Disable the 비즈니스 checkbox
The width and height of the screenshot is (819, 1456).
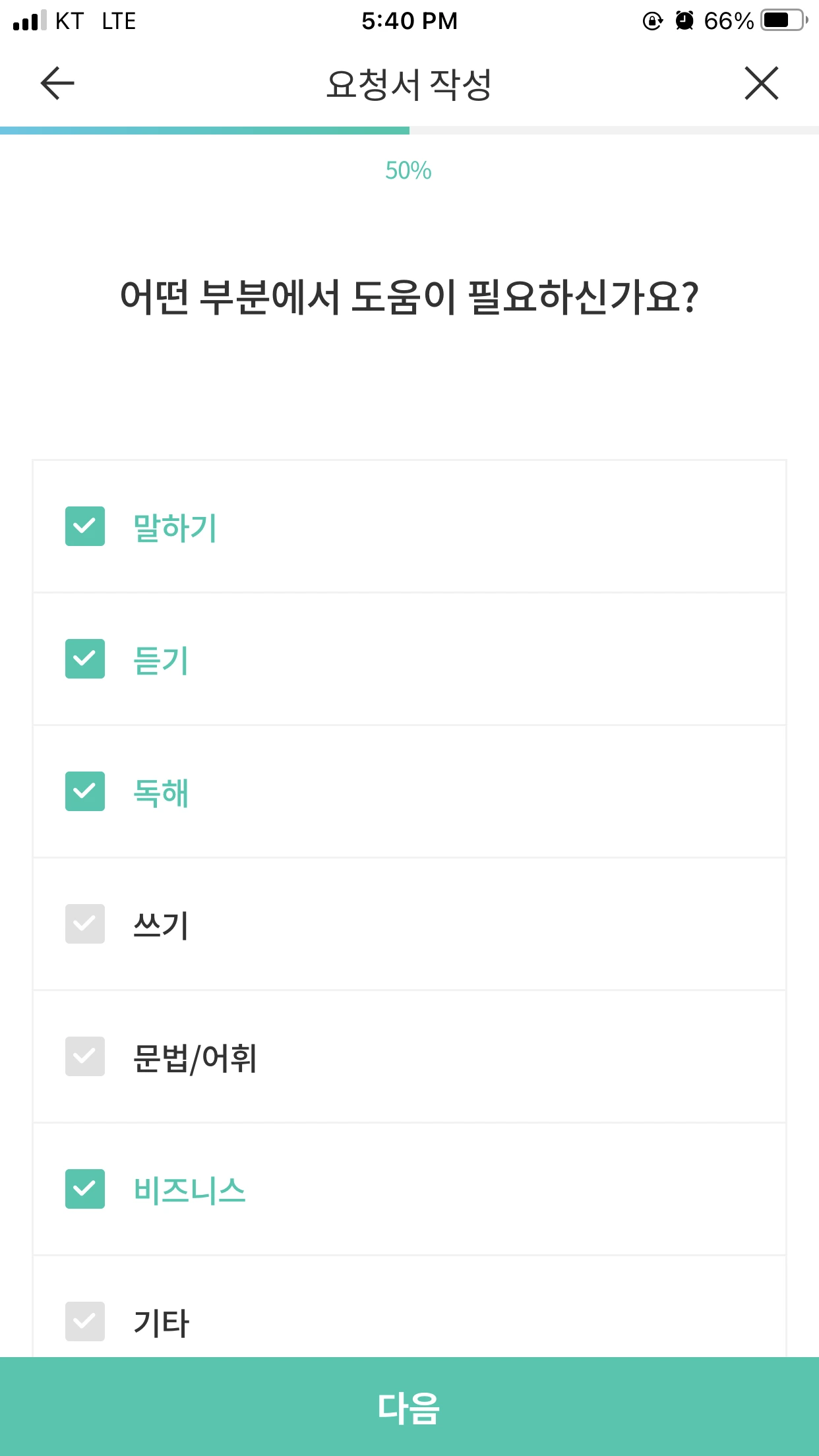click(x=84, y=1191)
